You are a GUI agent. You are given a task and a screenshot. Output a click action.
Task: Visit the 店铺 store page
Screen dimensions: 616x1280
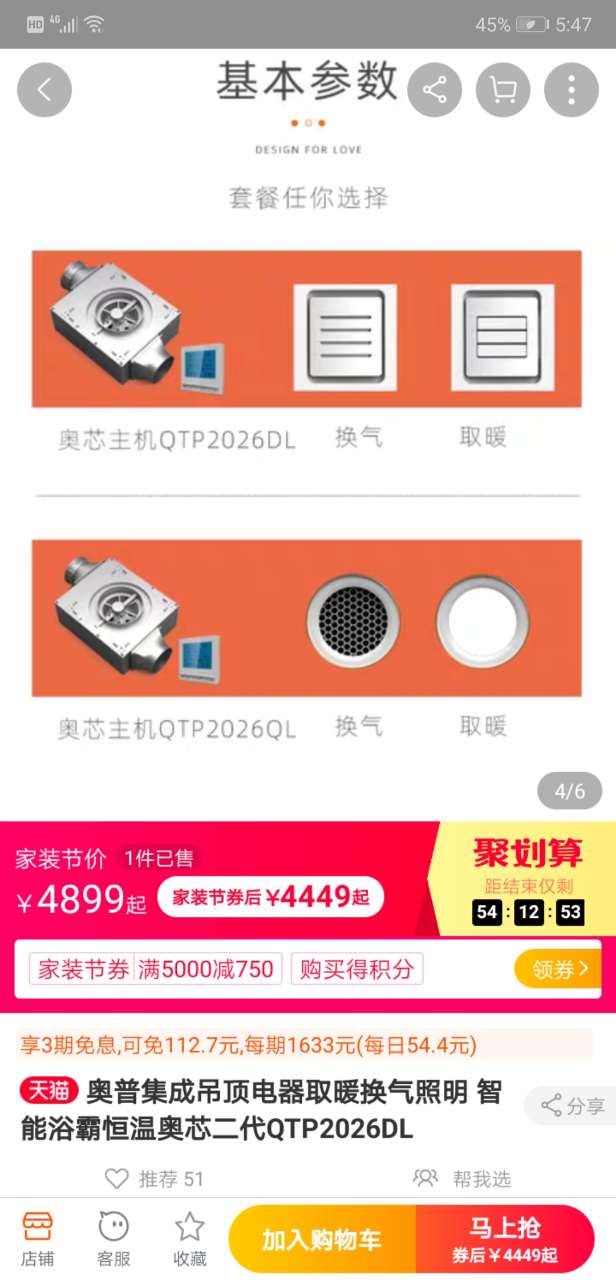(x=37, y=1238)
